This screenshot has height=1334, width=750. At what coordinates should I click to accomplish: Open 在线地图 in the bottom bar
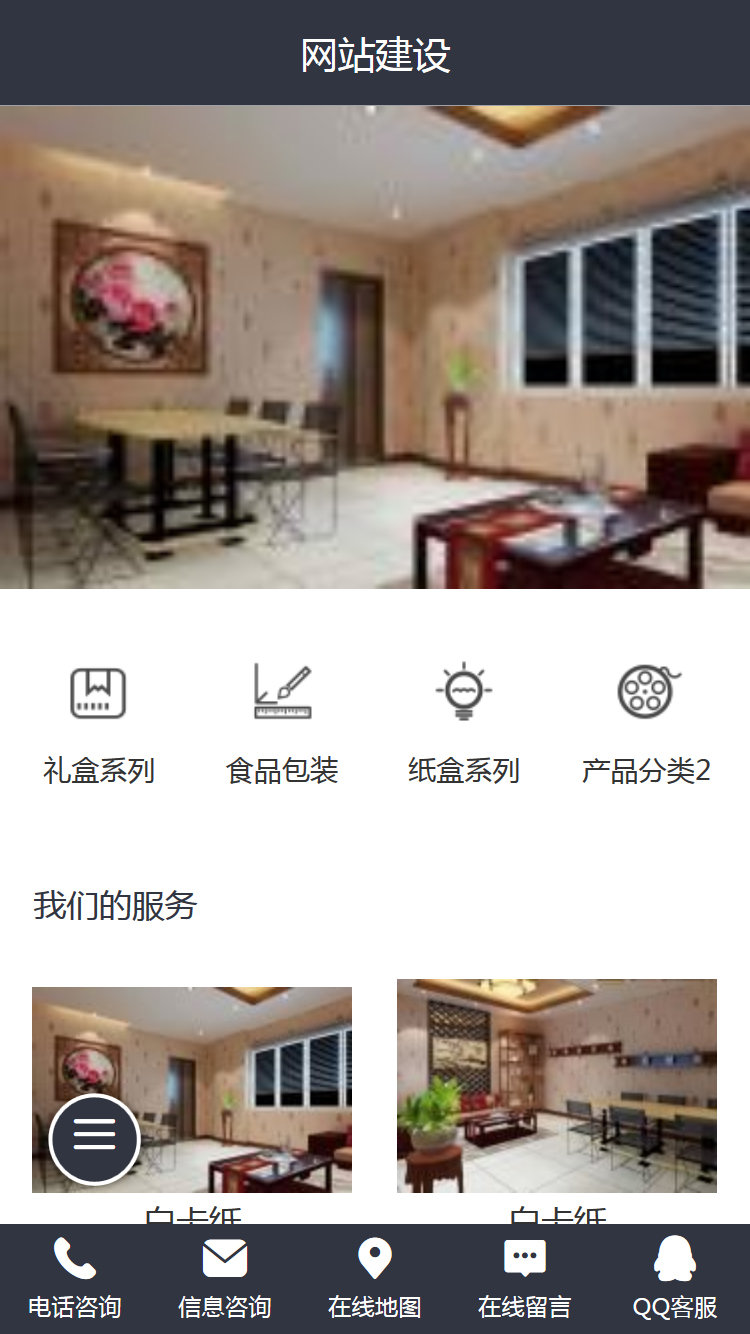[375, 1279]
